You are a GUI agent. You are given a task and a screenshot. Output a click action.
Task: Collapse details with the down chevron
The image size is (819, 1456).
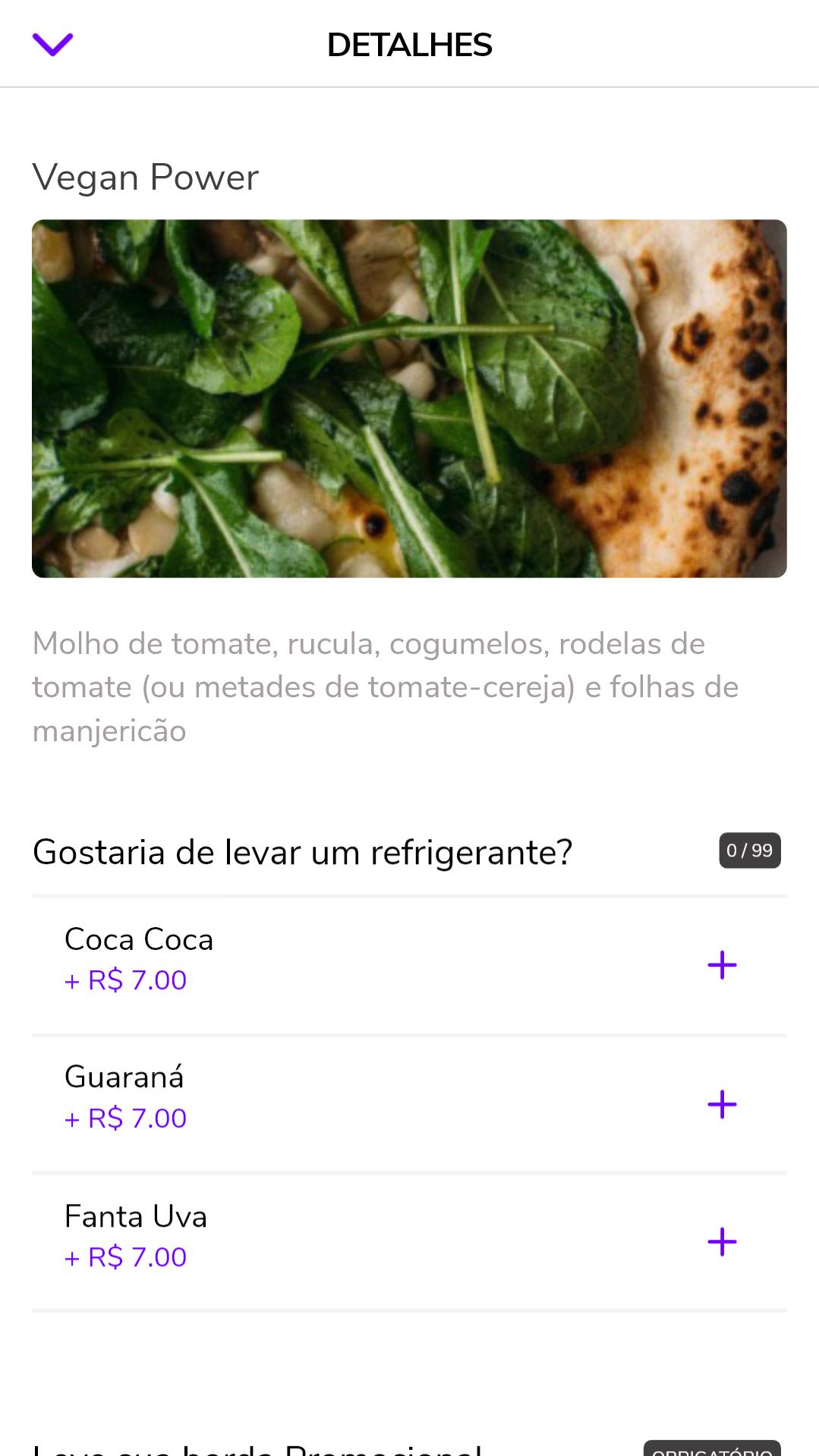coord(52,44)
